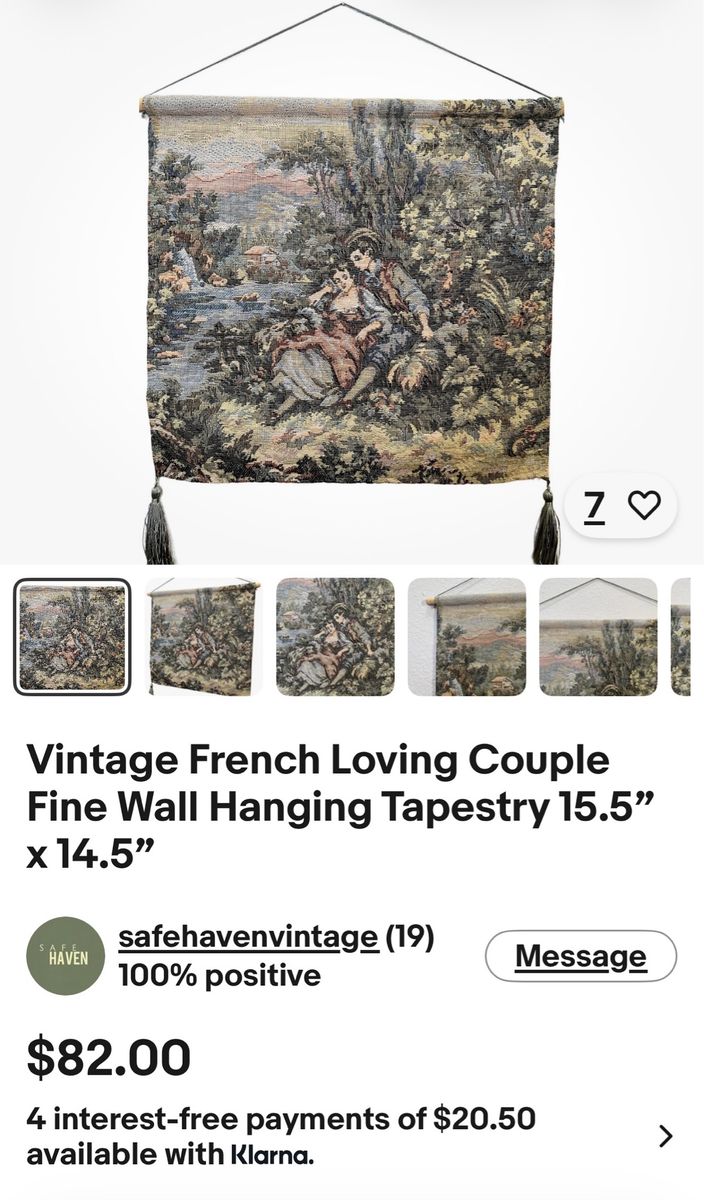Open the main tapestry photo full screen
This screenshot has height=1200, width=704.
pyautogui.click(x=352, y=282)
